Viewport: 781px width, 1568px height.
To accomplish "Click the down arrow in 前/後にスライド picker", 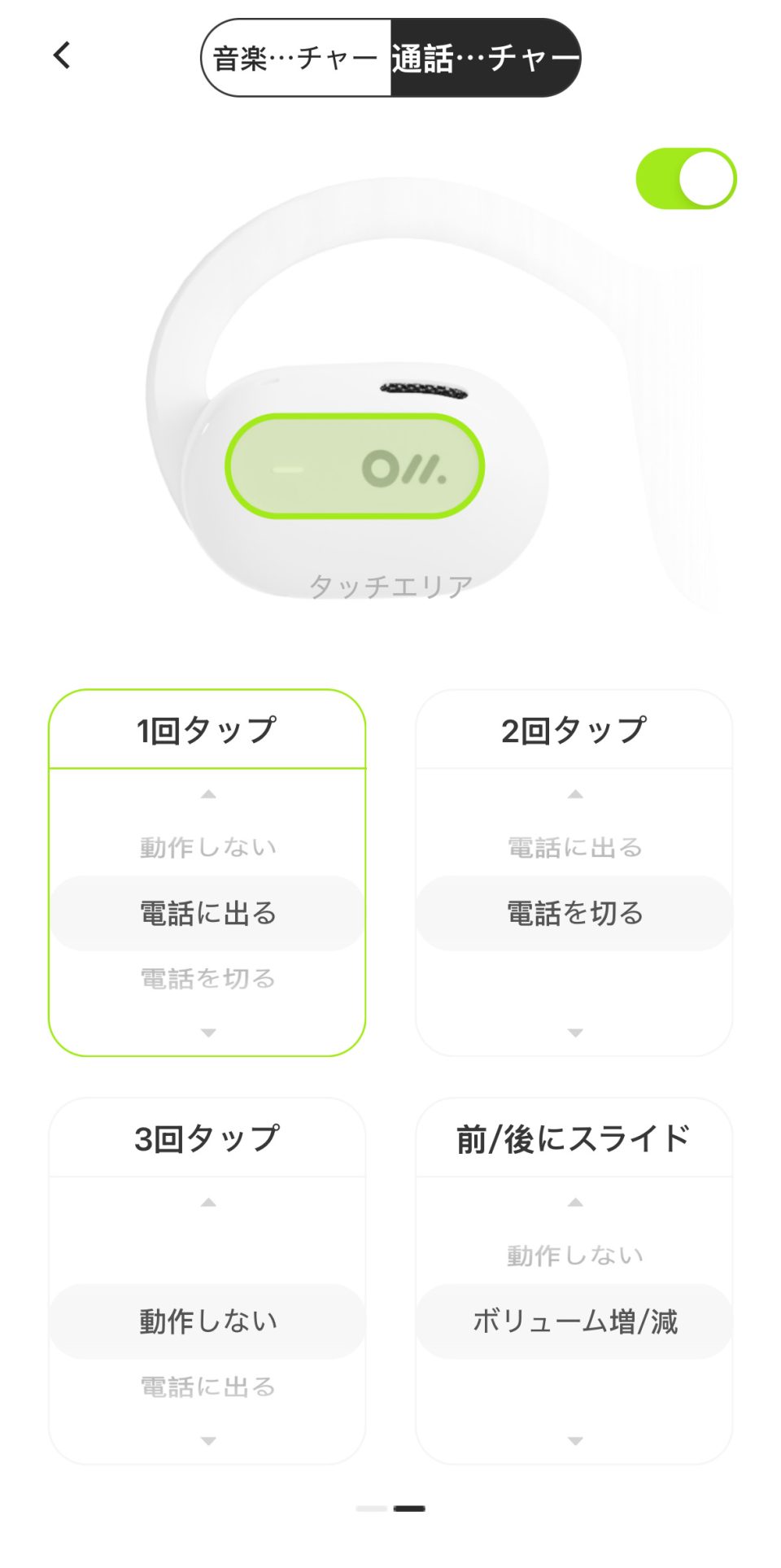I will [574, 1439].
